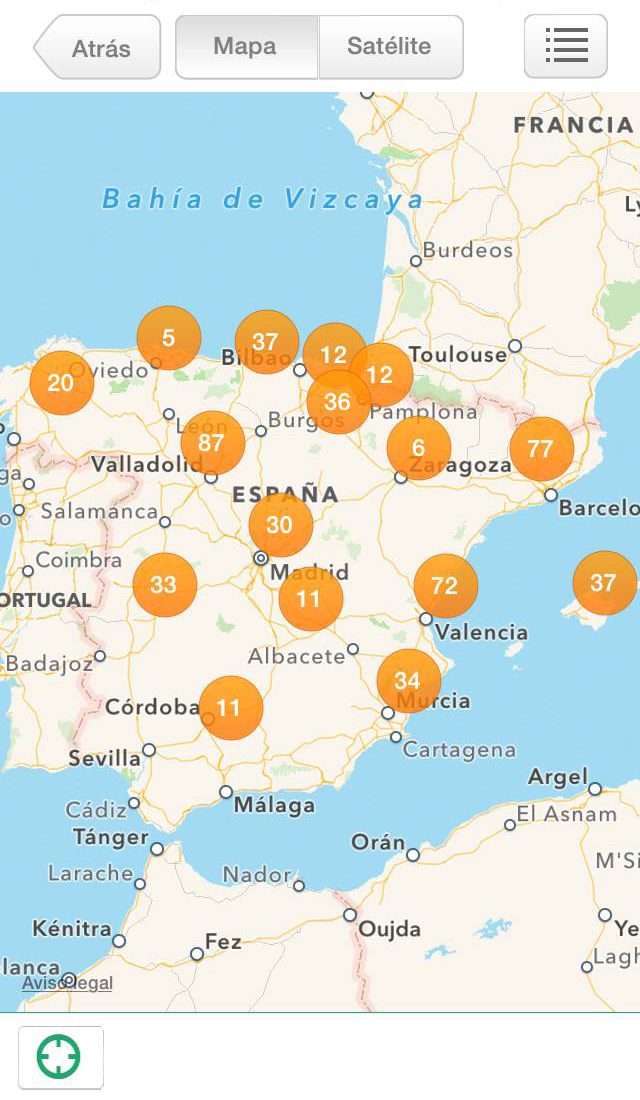640x1100 pixels.
Task: Go back with the Atrás button
Action: coord(98,48)
